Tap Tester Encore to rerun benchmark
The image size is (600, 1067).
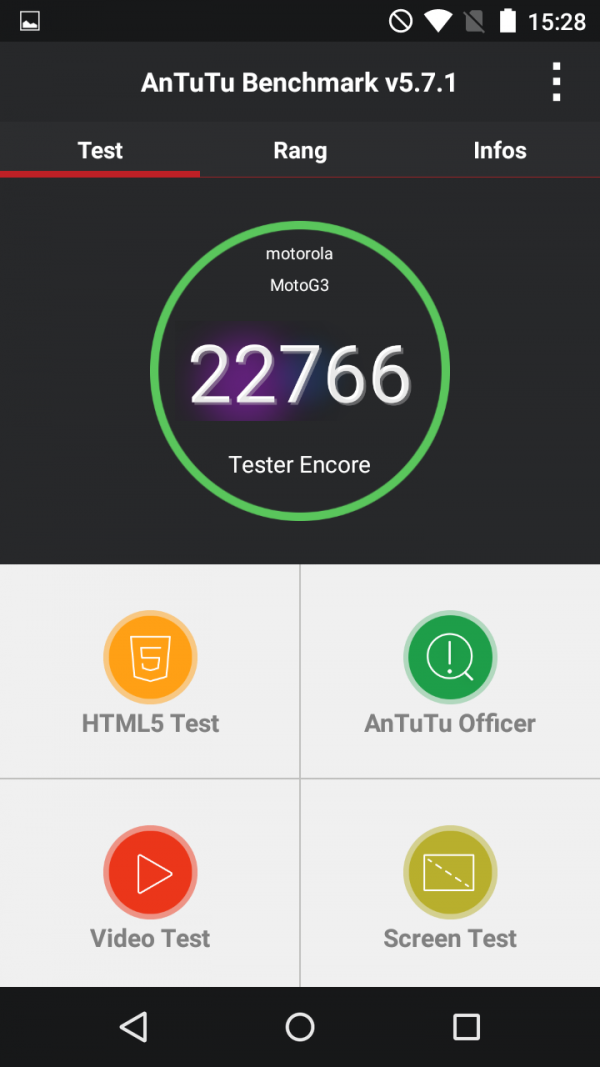pos(299,465)
